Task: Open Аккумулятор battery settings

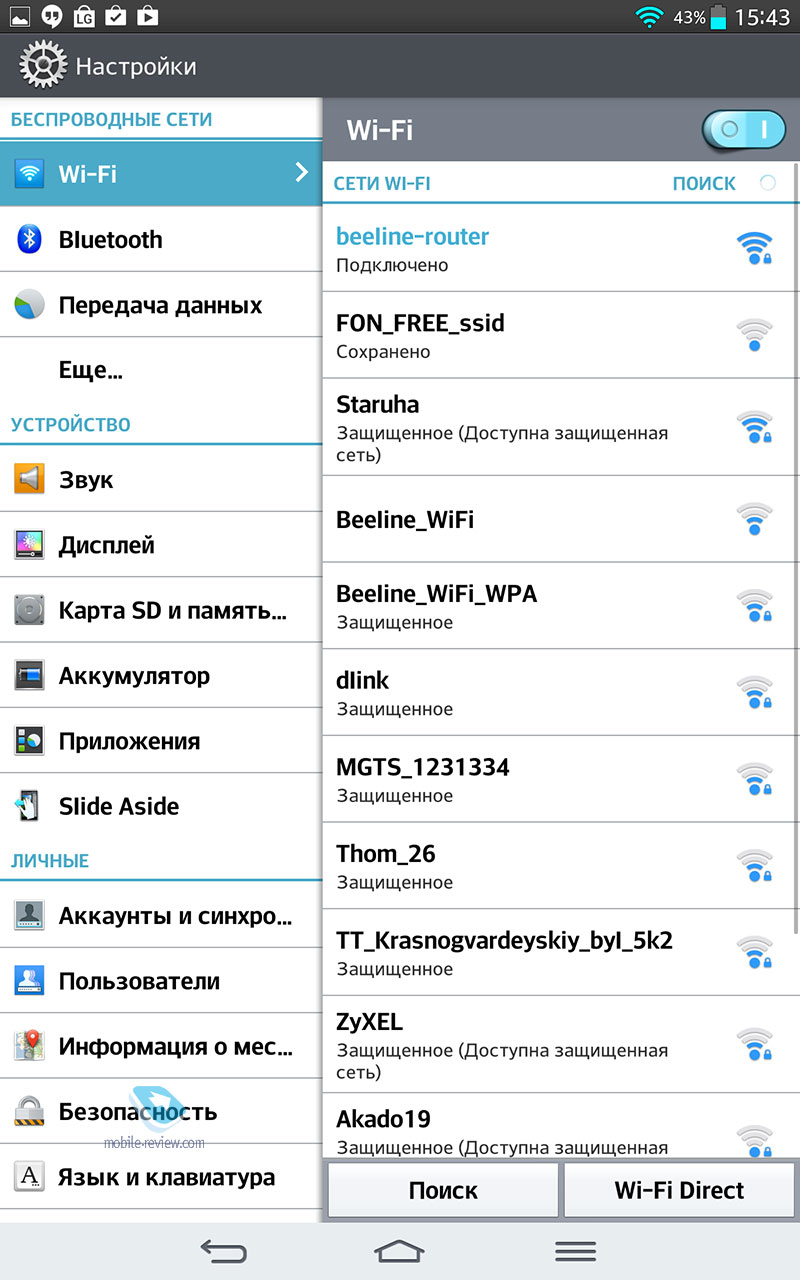Action: pos(161,675)
